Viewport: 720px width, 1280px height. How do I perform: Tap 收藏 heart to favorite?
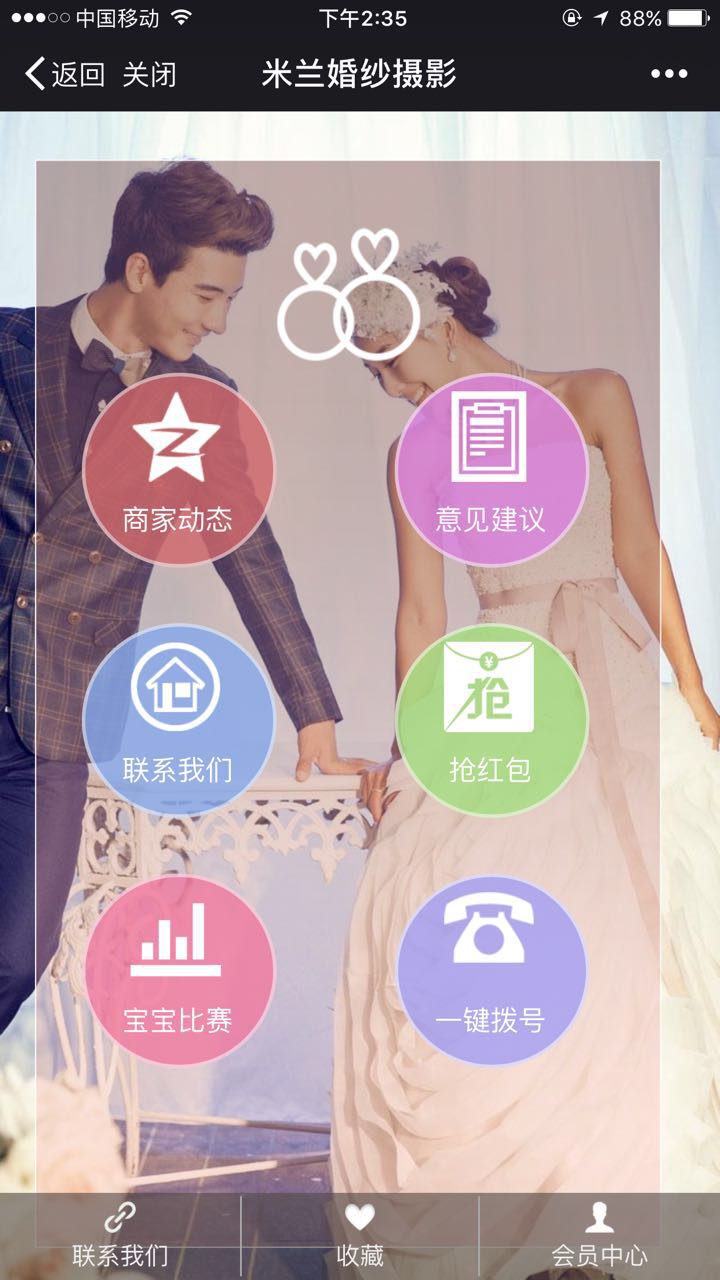point(360,1236)
